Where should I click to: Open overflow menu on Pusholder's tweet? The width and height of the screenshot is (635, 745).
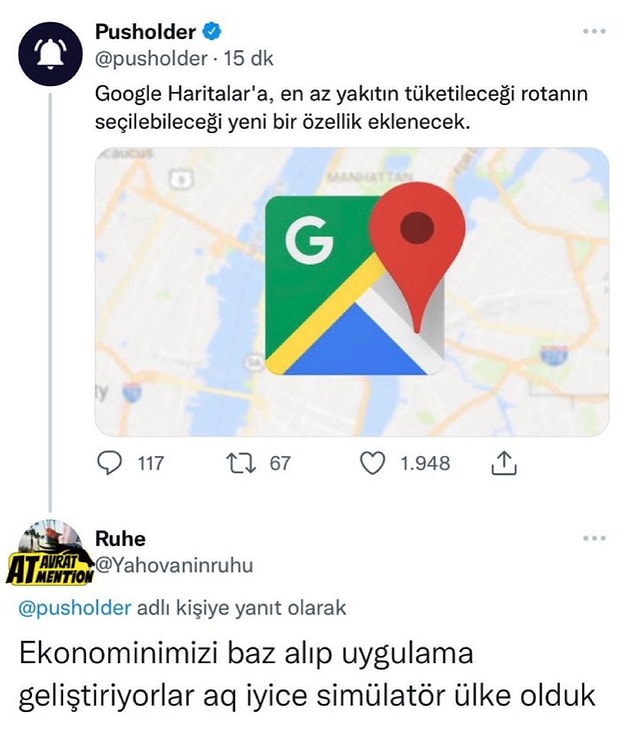[593, 32]
